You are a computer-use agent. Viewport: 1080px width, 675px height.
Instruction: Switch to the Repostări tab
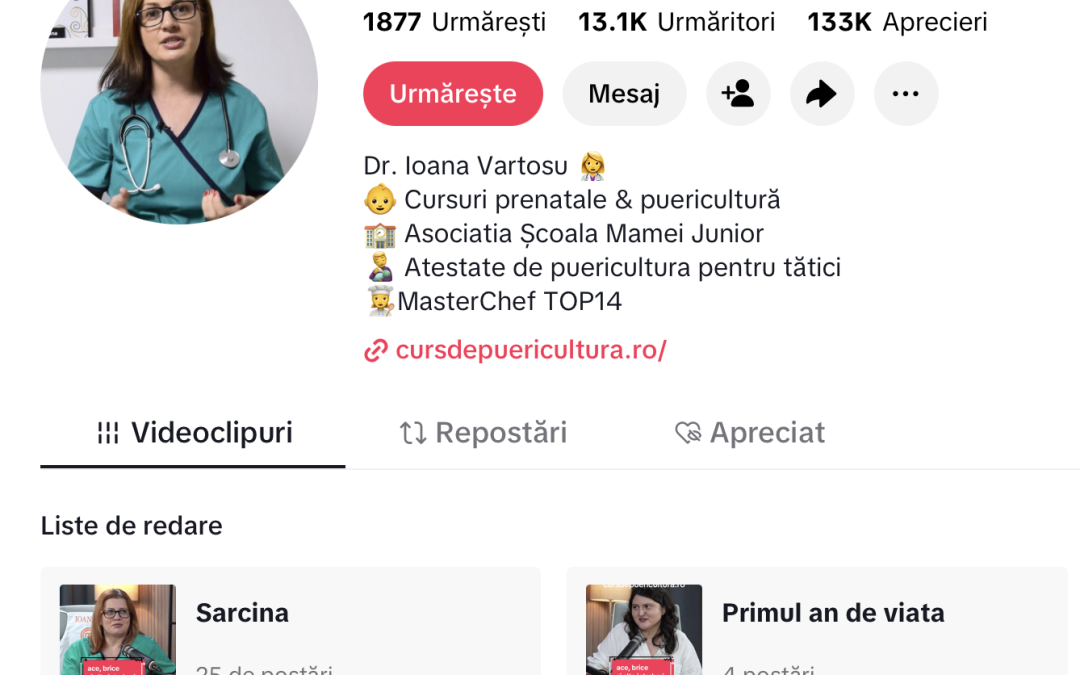[x=484, y=433]
